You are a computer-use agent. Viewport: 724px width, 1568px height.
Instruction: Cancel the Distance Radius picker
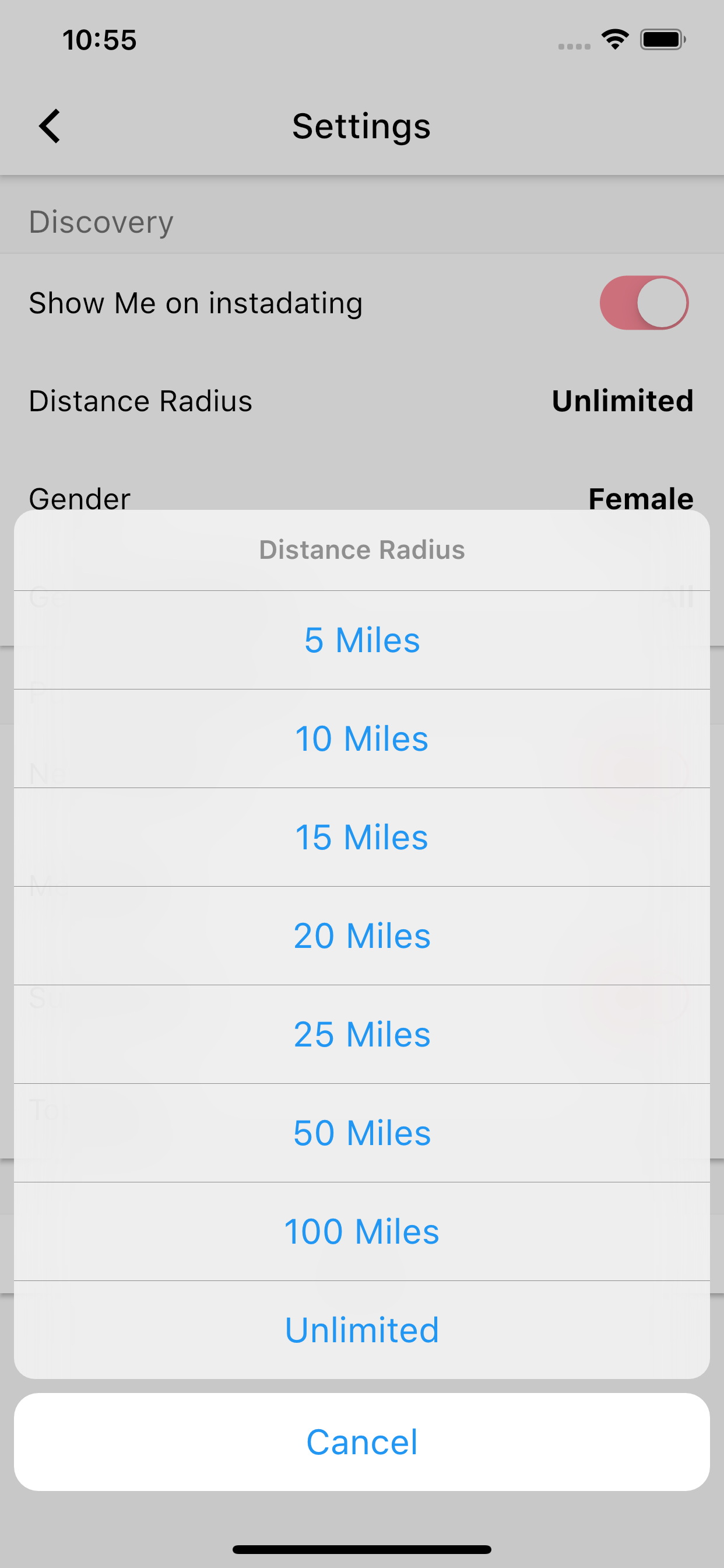362,1441
